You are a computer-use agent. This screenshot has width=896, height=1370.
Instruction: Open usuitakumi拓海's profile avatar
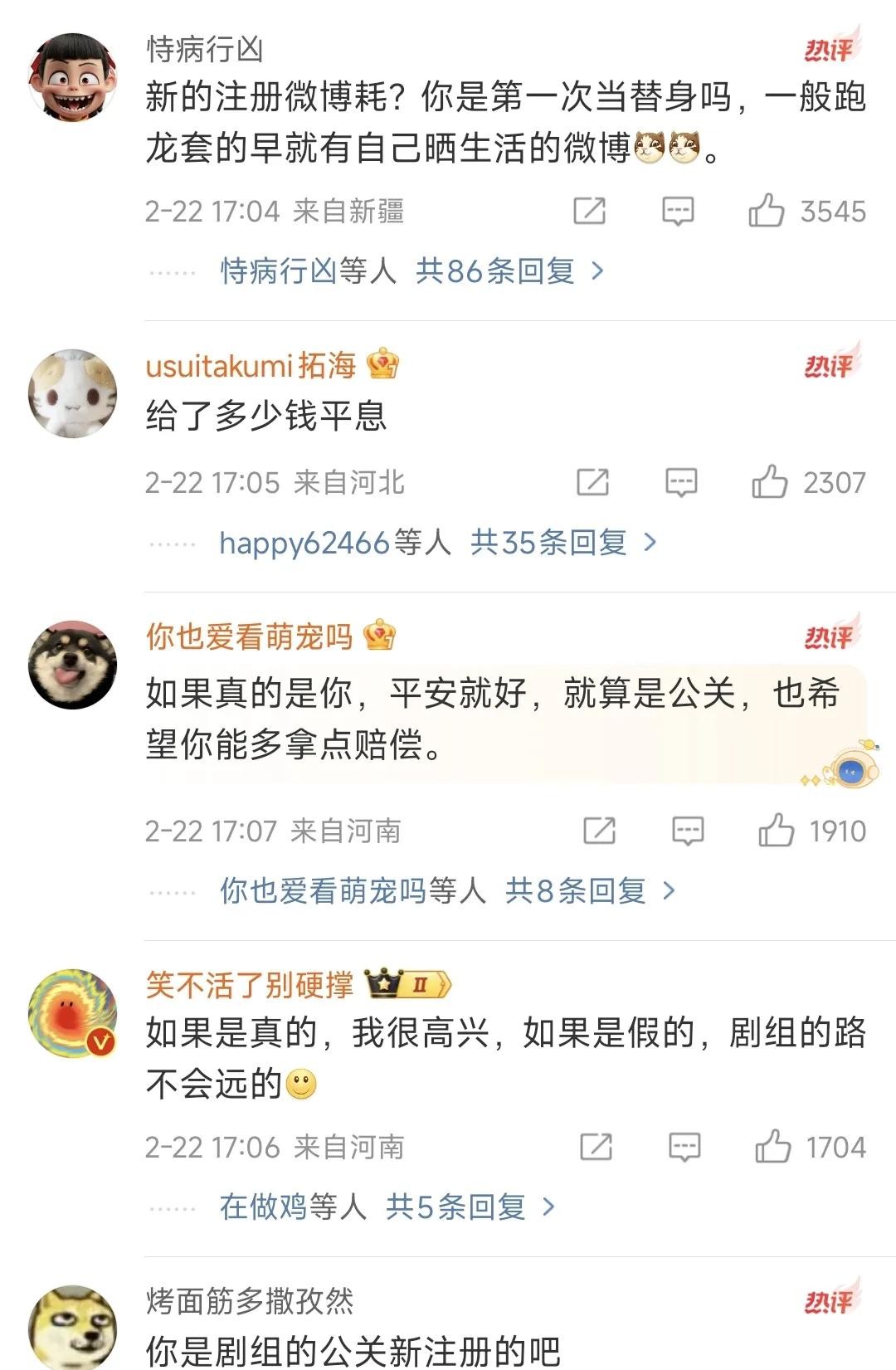pyautogui.click(x=73, y=393)
